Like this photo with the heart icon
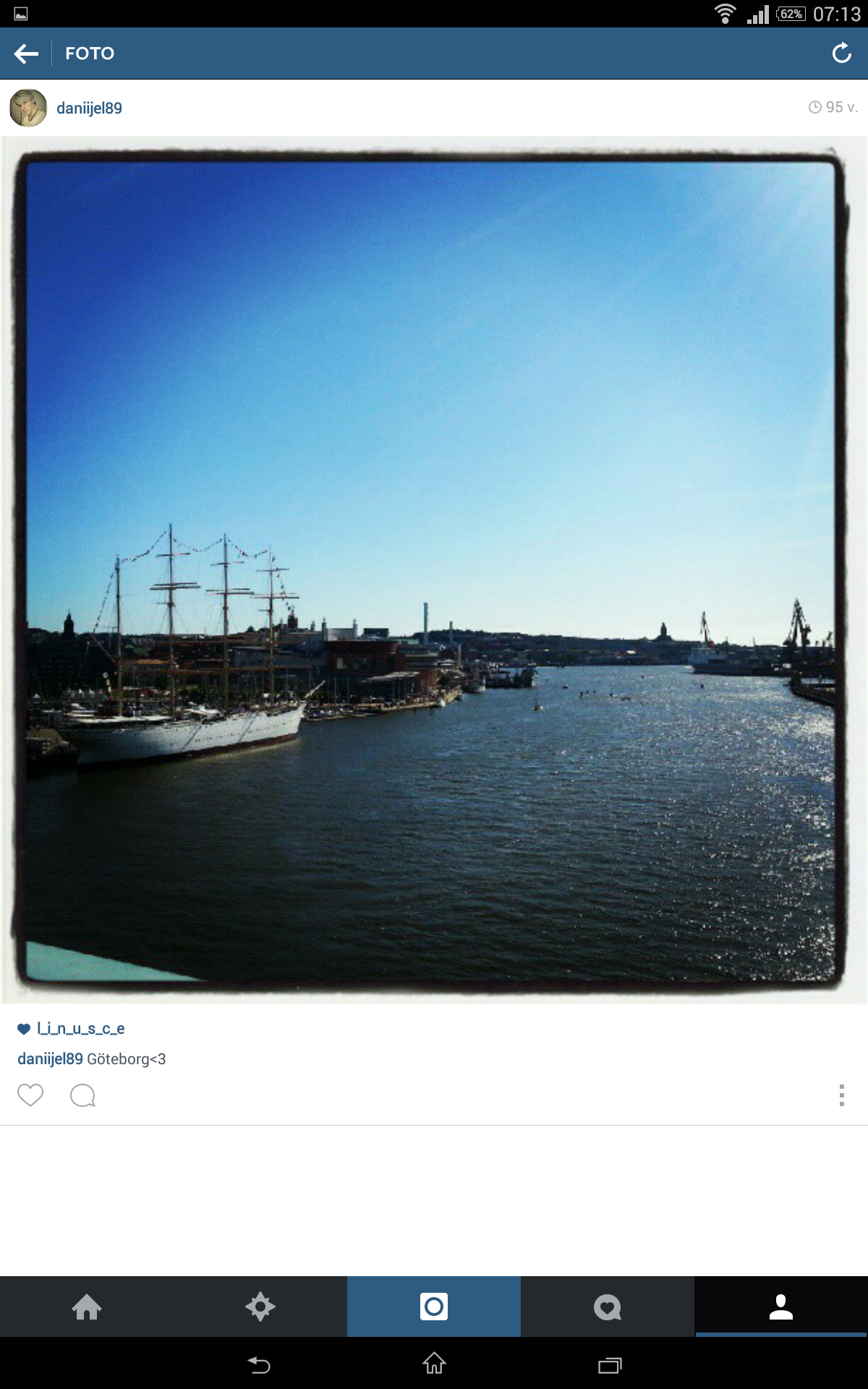Image resolution: width=868 pixels, height=1389 pixels. (30, 1095)
